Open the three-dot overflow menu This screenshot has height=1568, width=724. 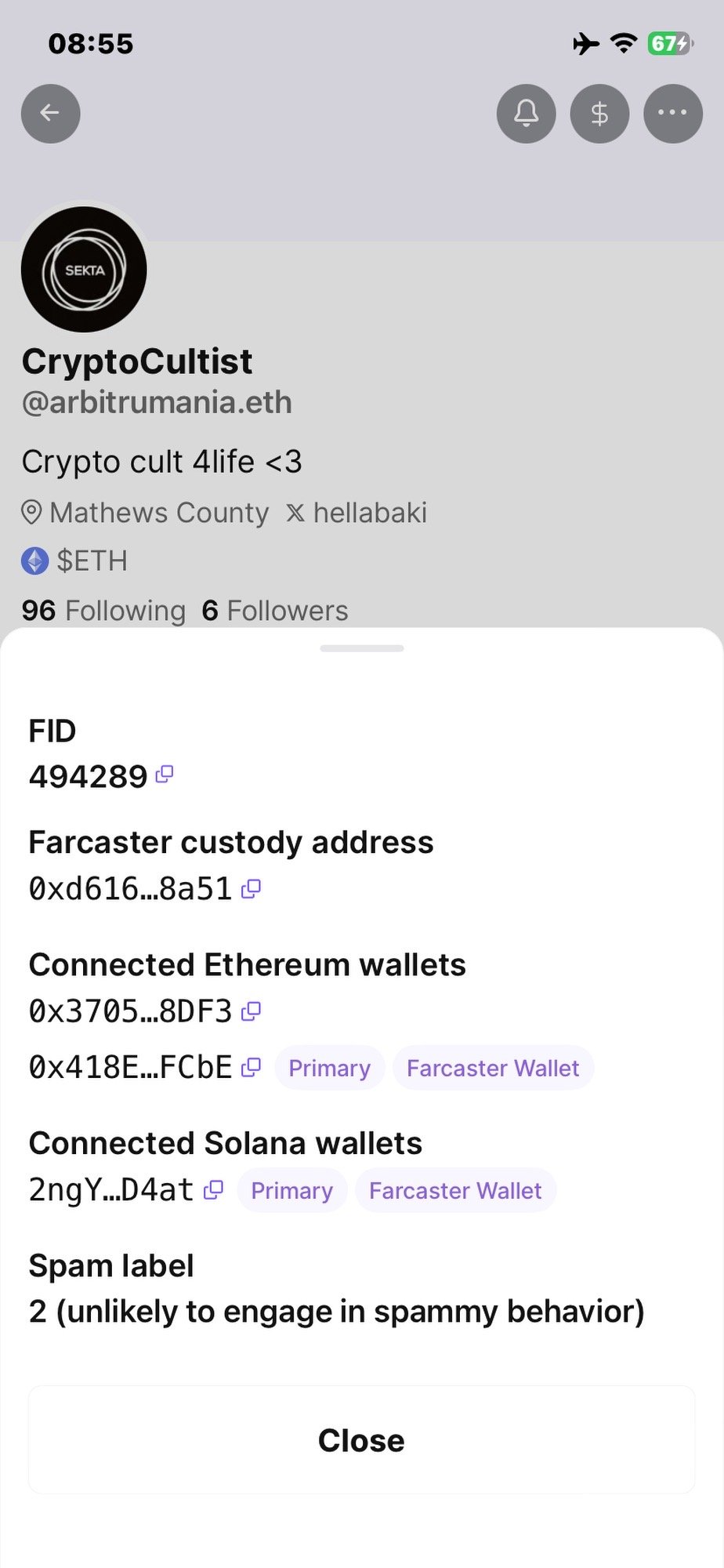[x=672, y=114]
